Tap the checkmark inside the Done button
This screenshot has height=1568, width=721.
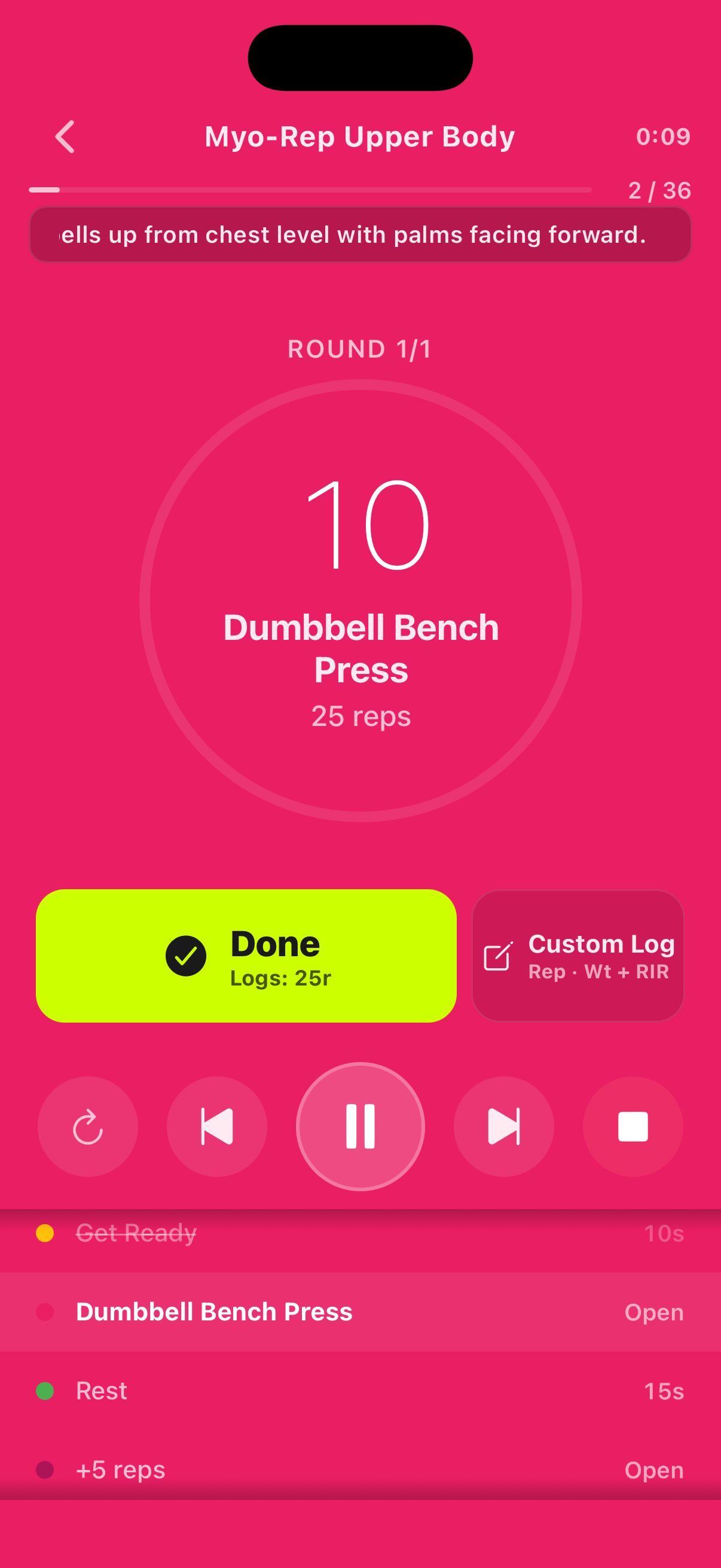(x=187, y=956)
